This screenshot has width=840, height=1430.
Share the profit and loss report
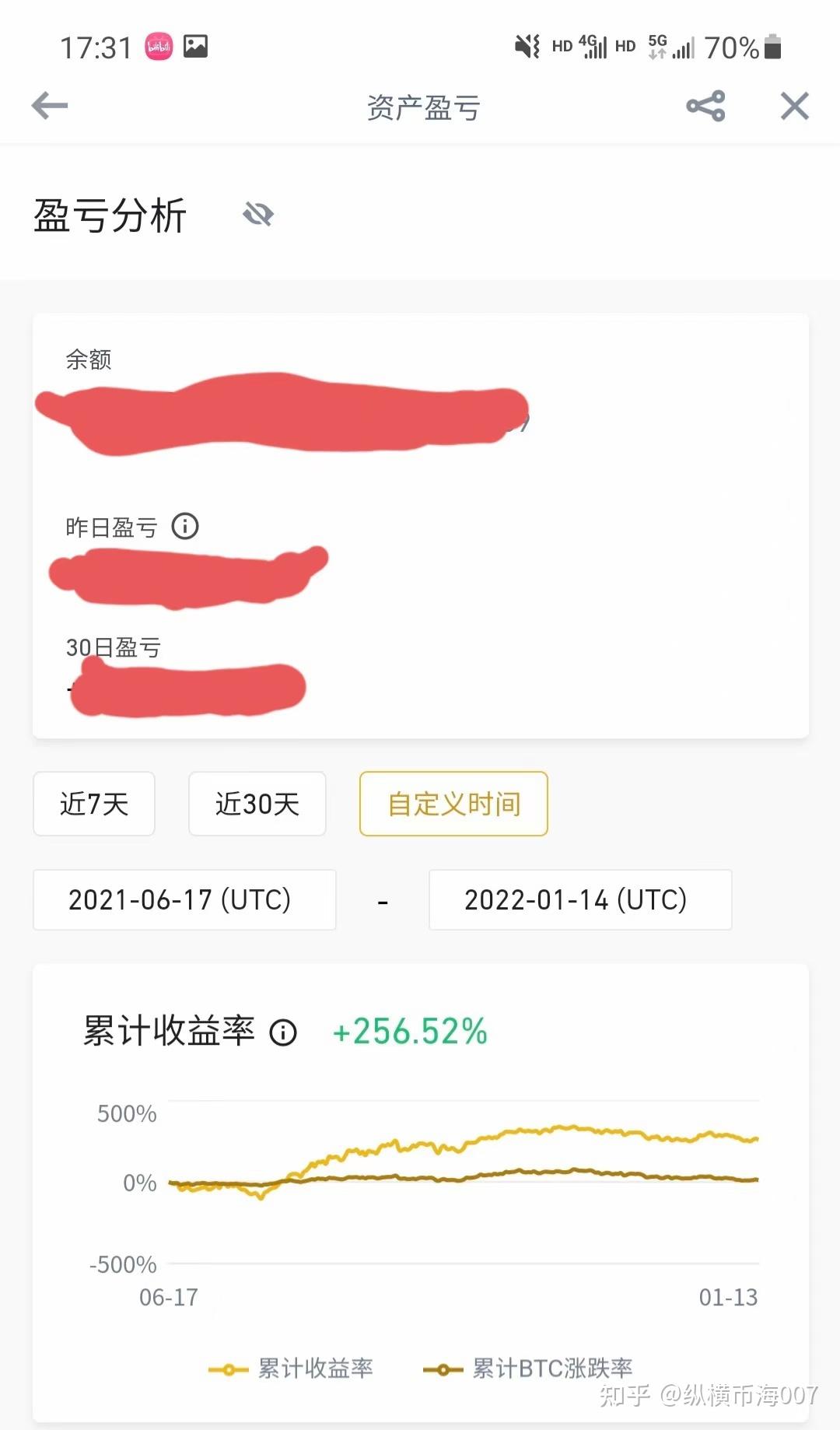[x=705, y=106]
